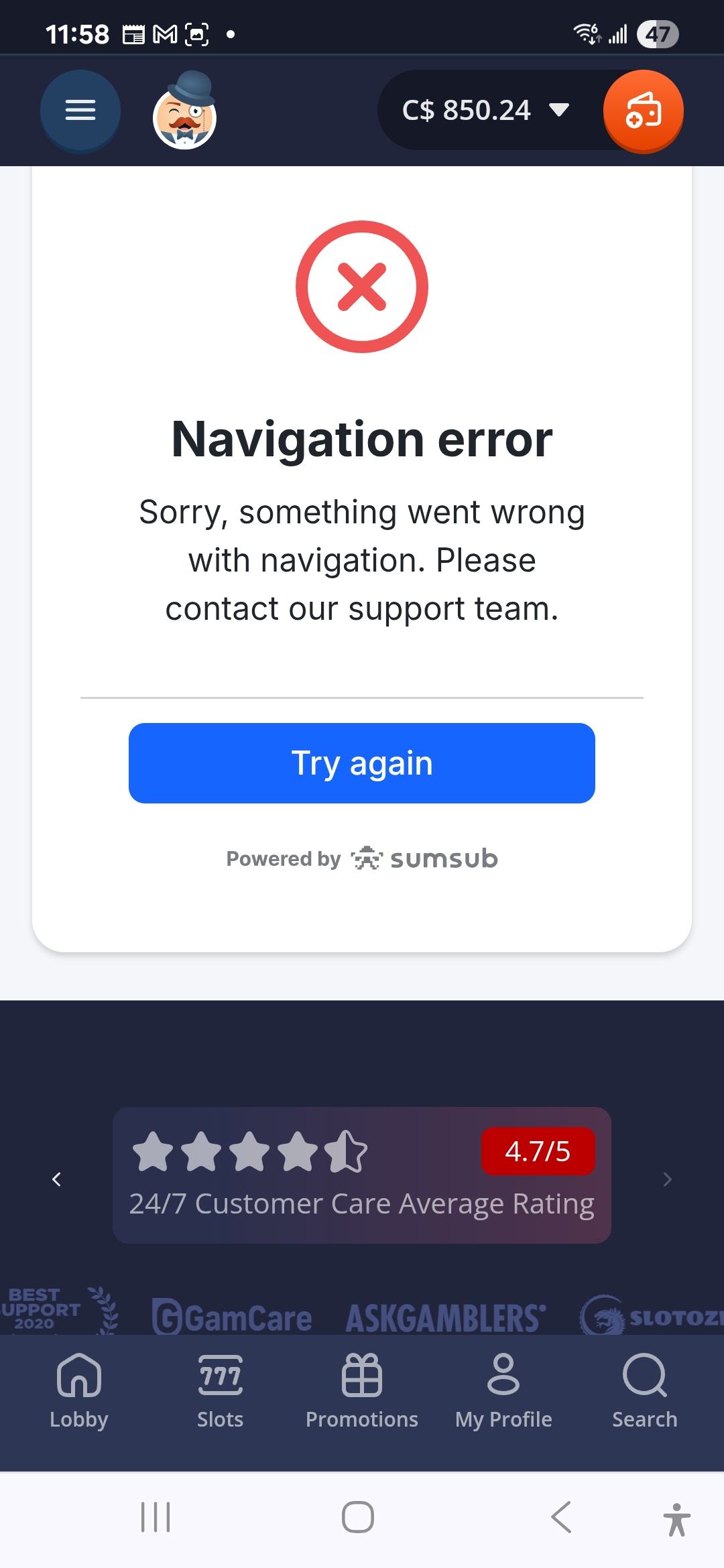Open the GamCare link
Viewport: 724px width, 1568px height.
(233, 1317)
